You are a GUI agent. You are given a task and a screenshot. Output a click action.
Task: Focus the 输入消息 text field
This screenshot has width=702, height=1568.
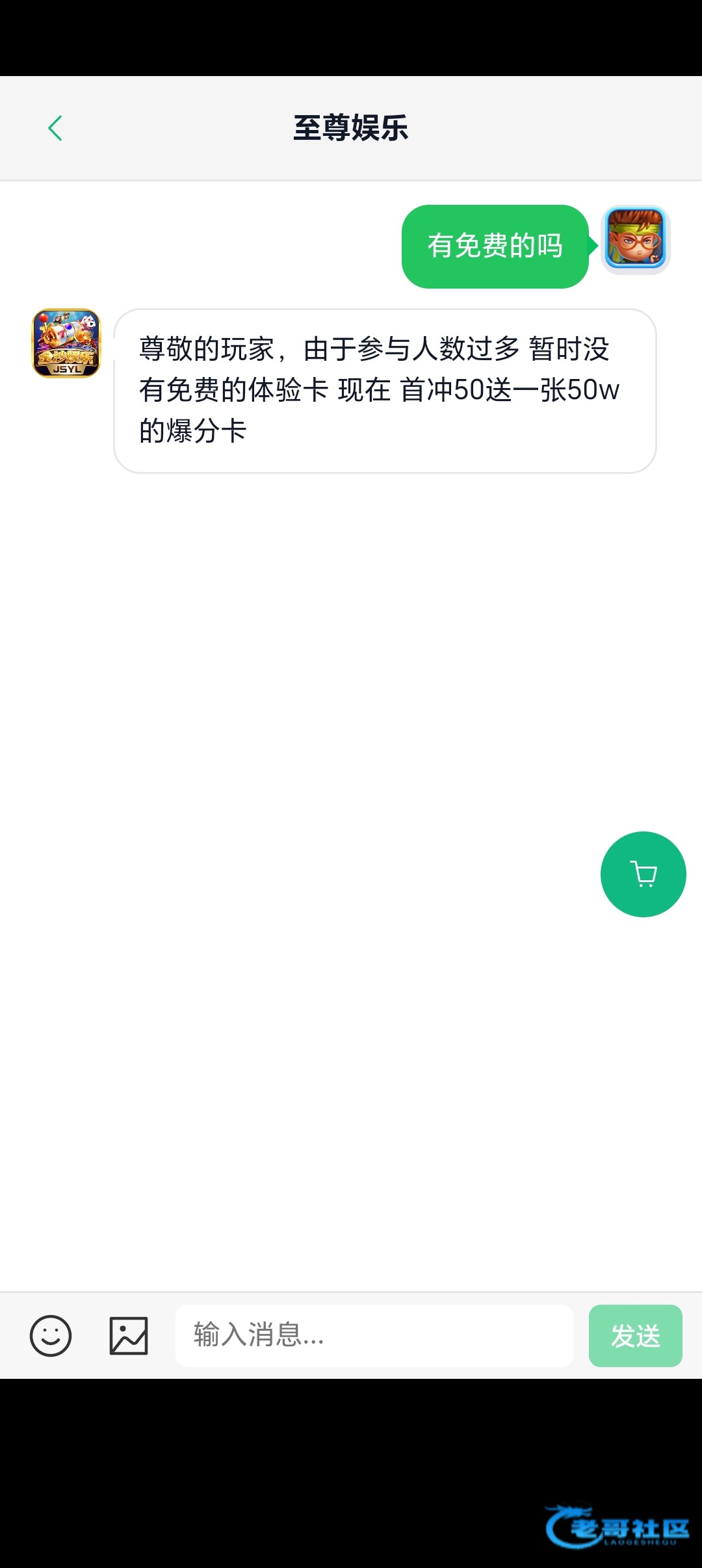pos(374,1335)
